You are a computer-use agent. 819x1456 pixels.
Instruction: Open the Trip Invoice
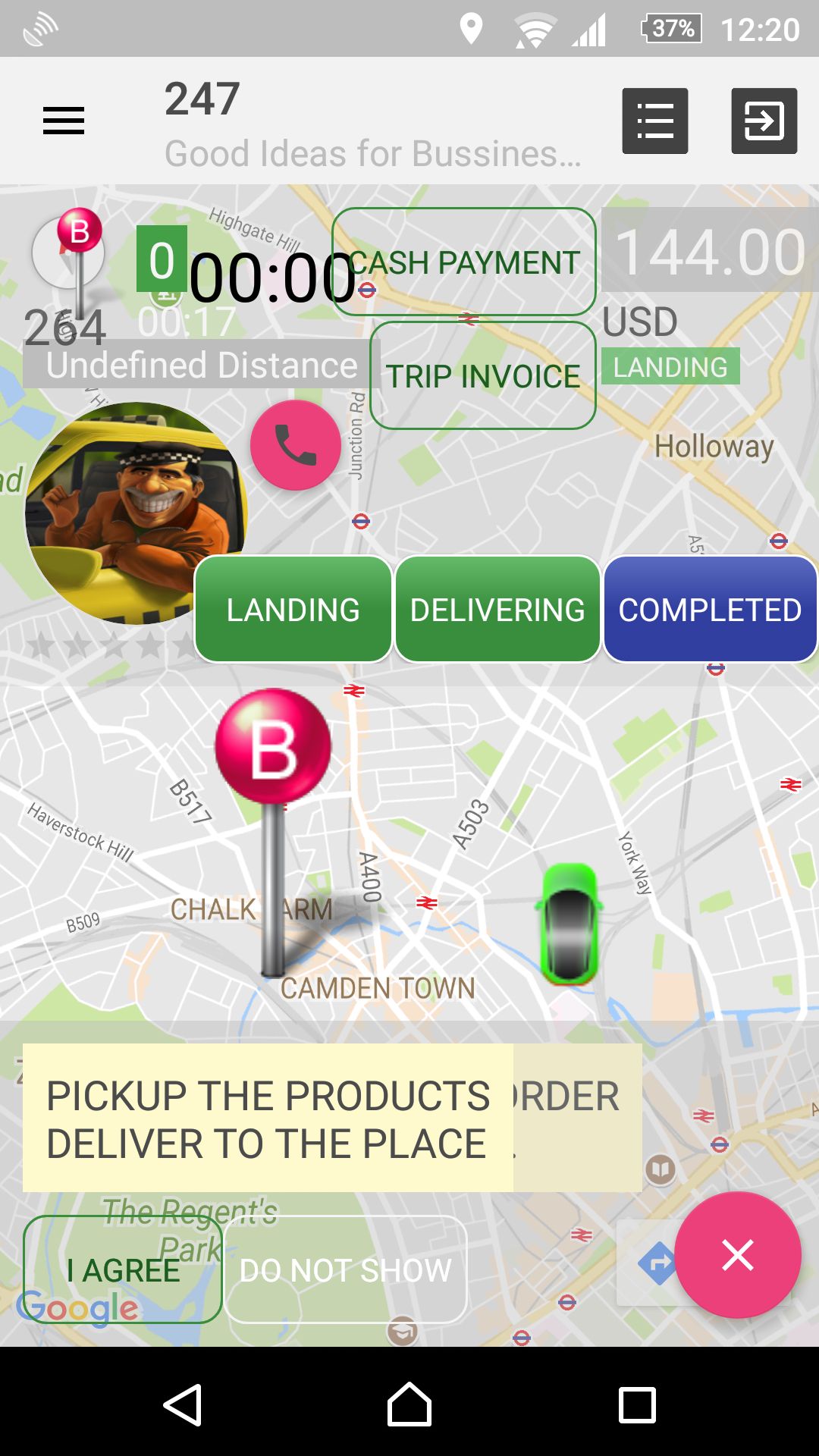(483, 375)
